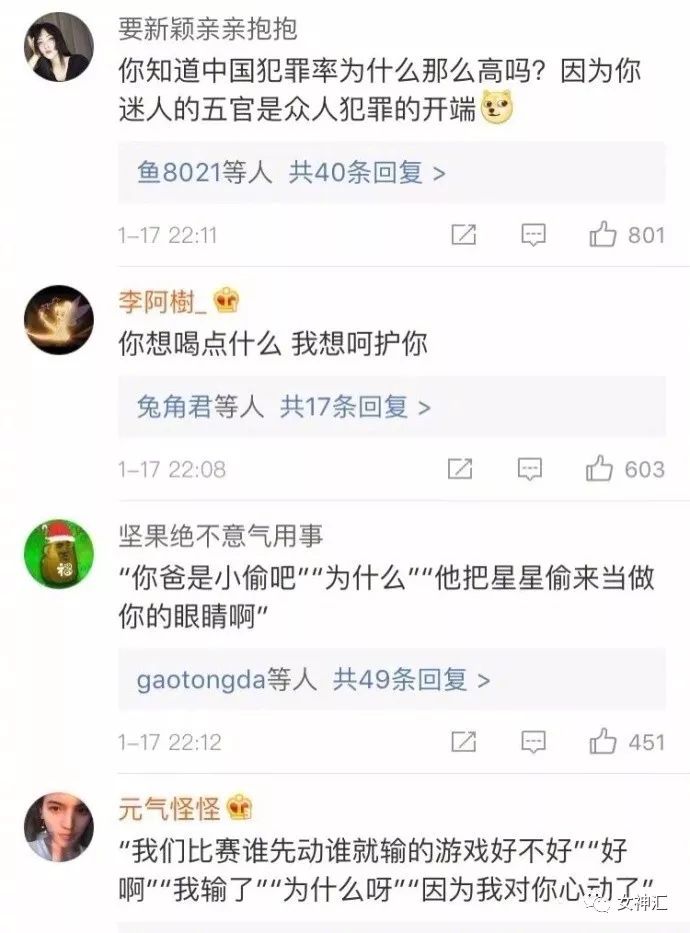This screenshot has width=690, height=933.
Task: Repost 要新颖亲亲抱抱's comment
Action: 462,235
